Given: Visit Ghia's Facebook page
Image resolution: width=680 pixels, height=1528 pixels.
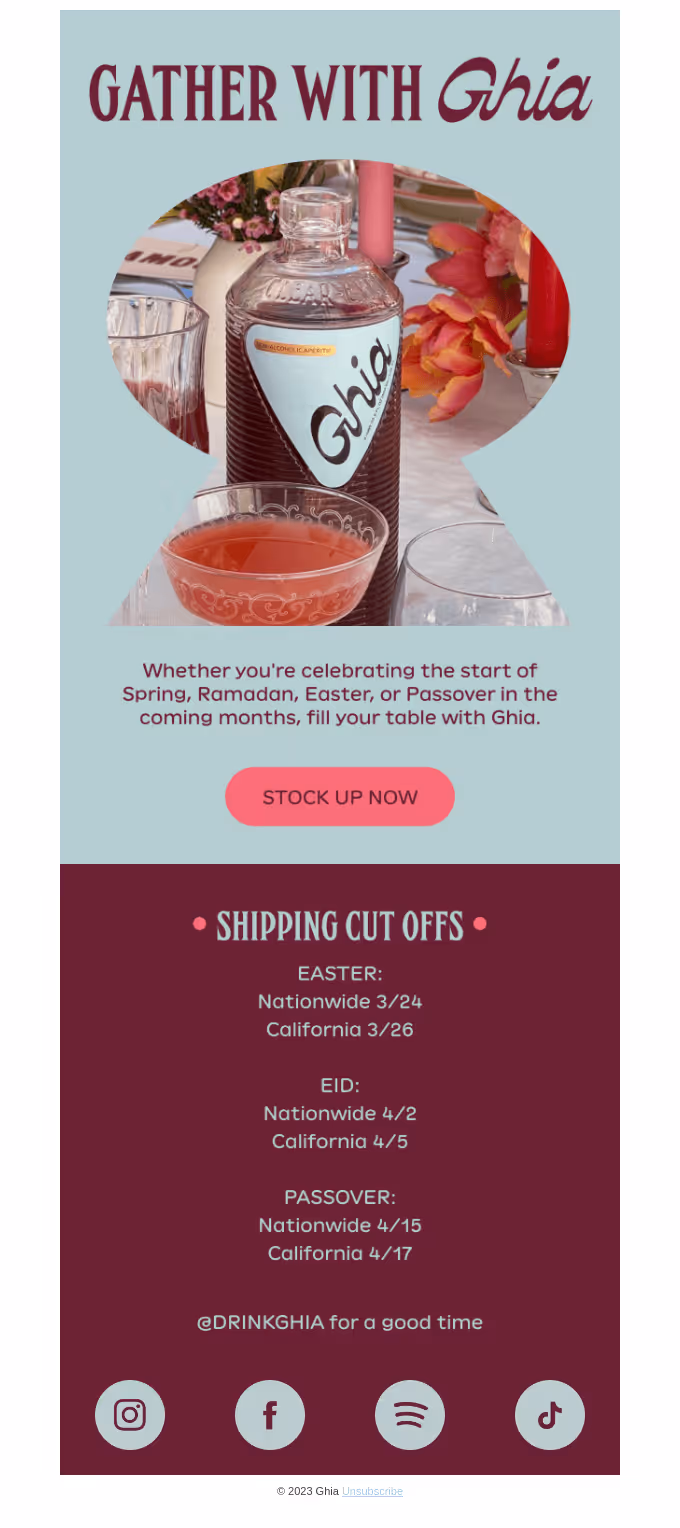Looking at the screenshot, I should (x=270, y=1415).
